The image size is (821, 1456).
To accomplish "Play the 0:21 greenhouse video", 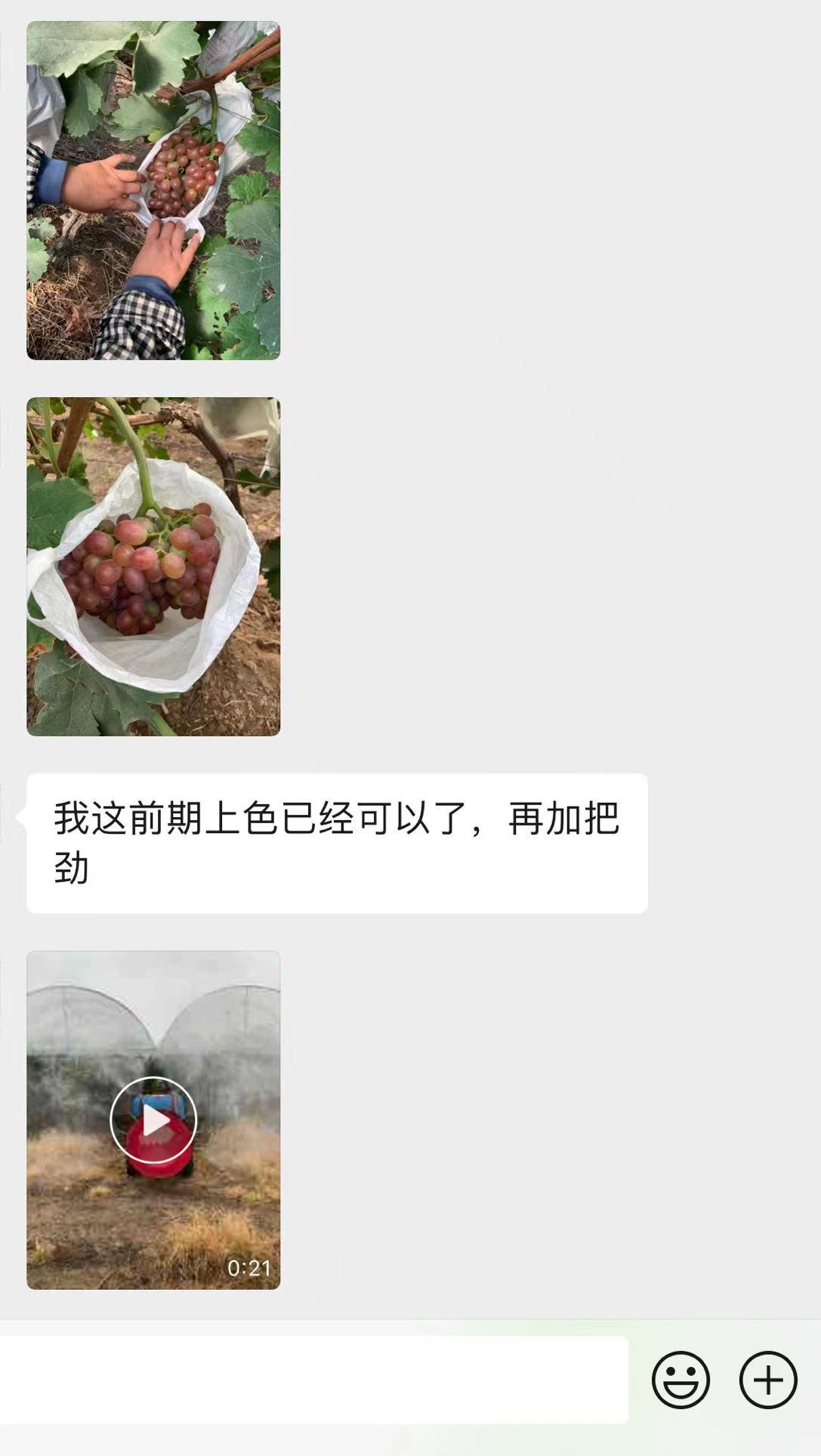I will click(x=153, y=1120).
